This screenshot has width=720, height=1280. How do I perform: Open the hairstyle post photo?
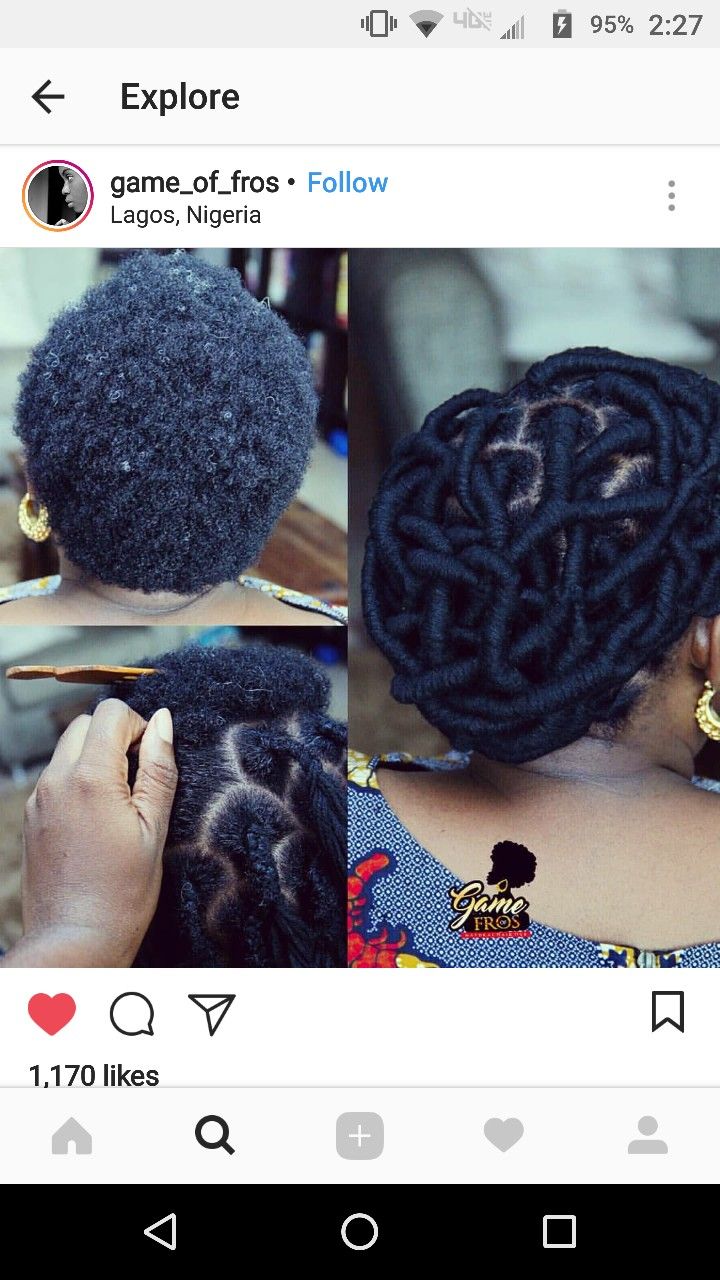(360, 607)
